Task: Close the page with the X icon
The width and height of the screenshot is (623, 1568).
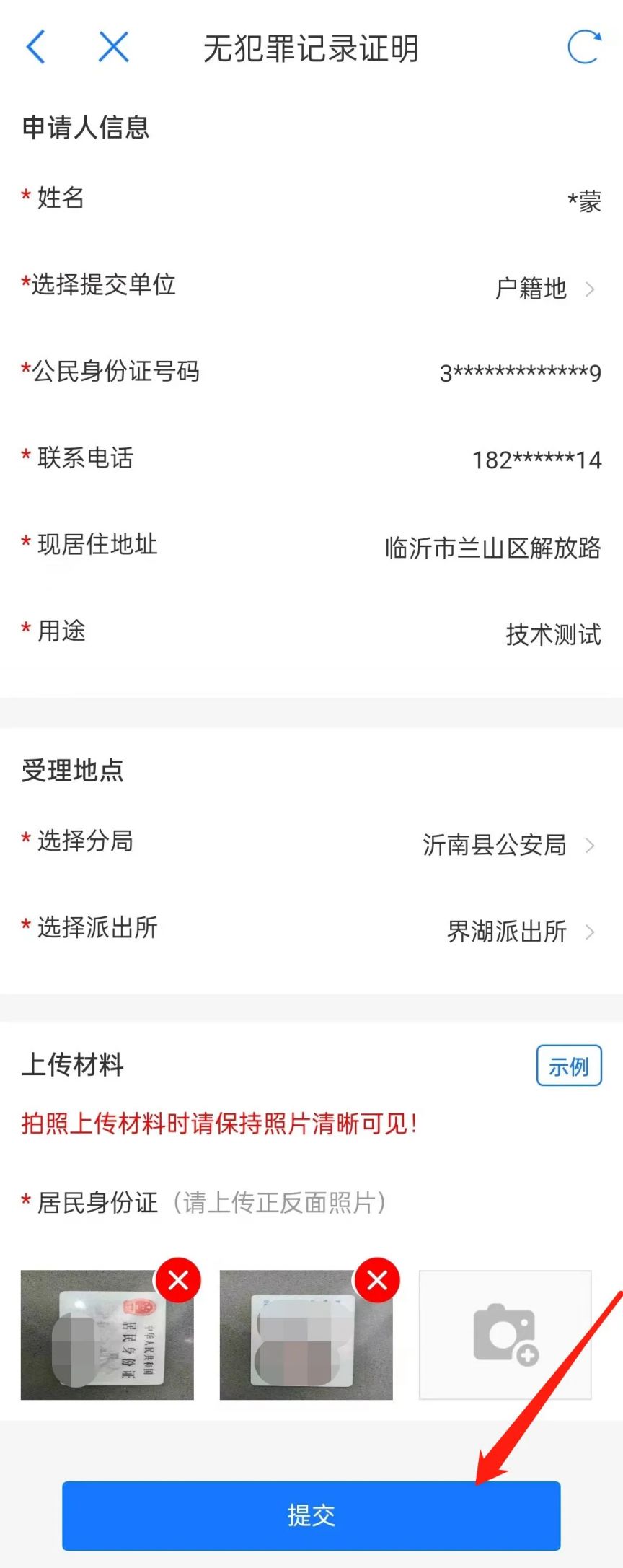Action: coord(113,48)
